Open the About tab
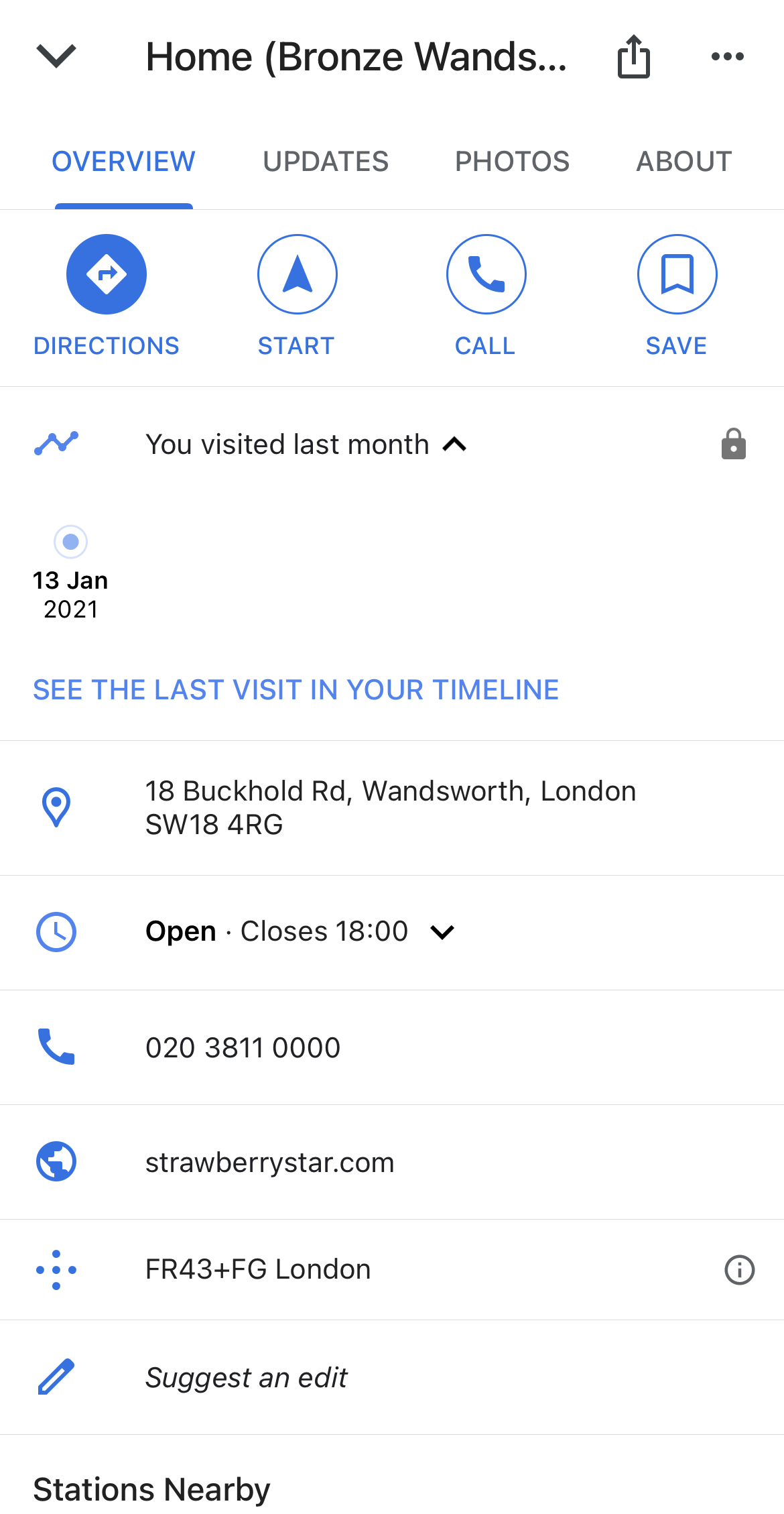Screen dimensions: 784x1514 684,162
